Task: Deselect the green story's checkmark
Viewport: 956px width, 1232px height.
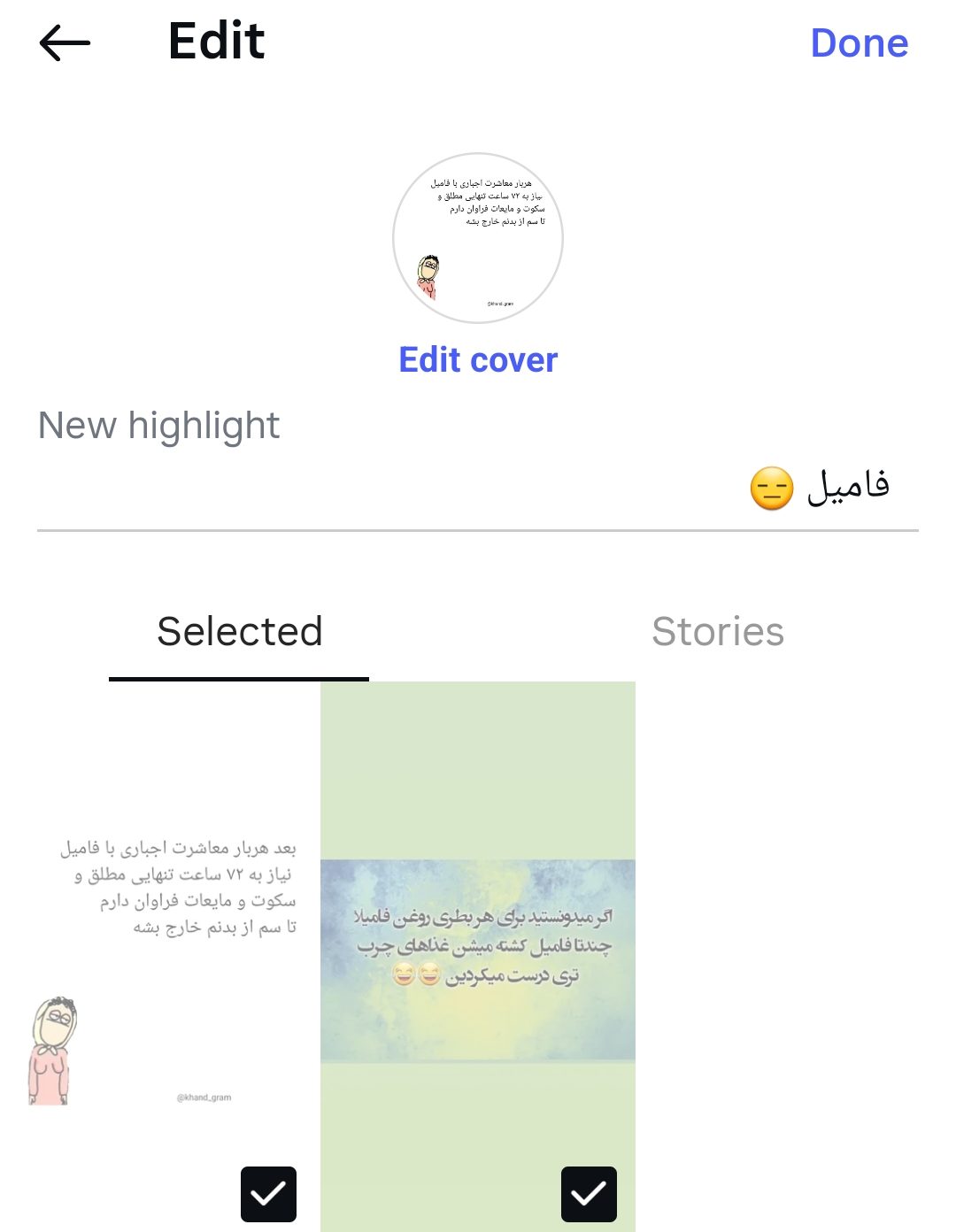Action: coord(590,1194)
